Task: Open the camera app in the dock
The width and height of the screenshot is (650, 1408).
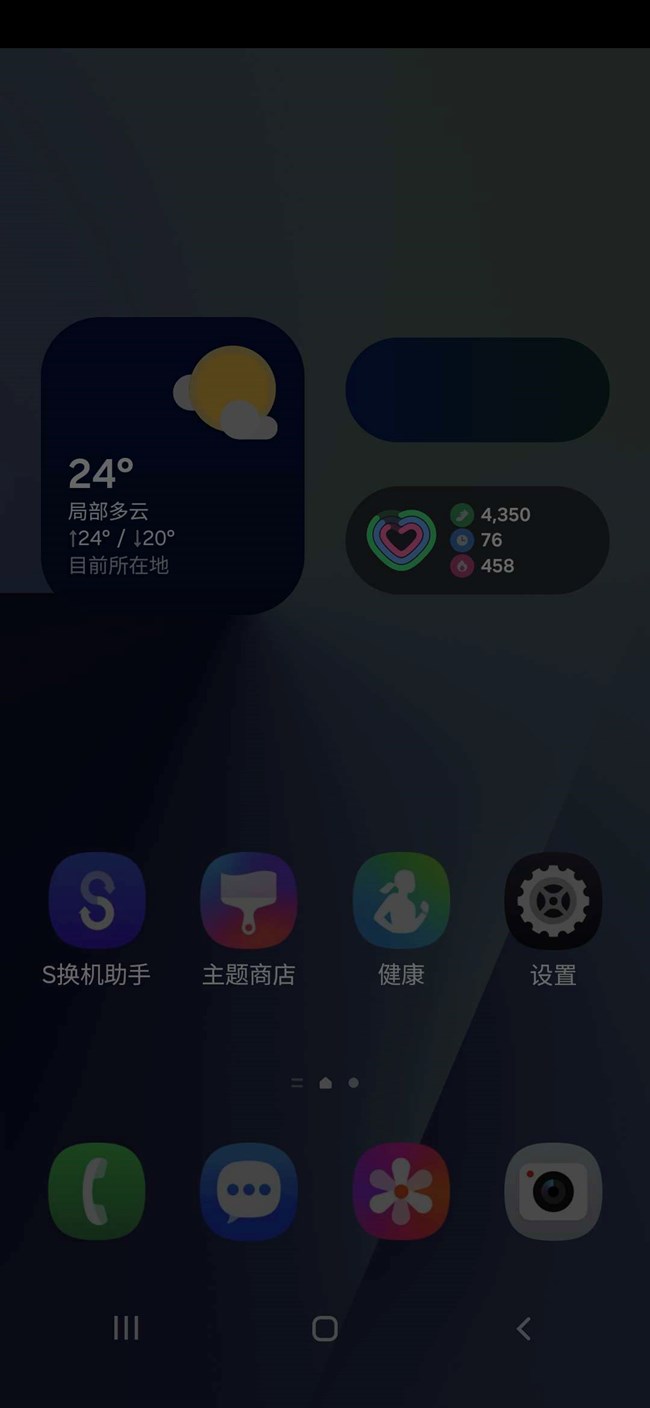Action: 553,1191
